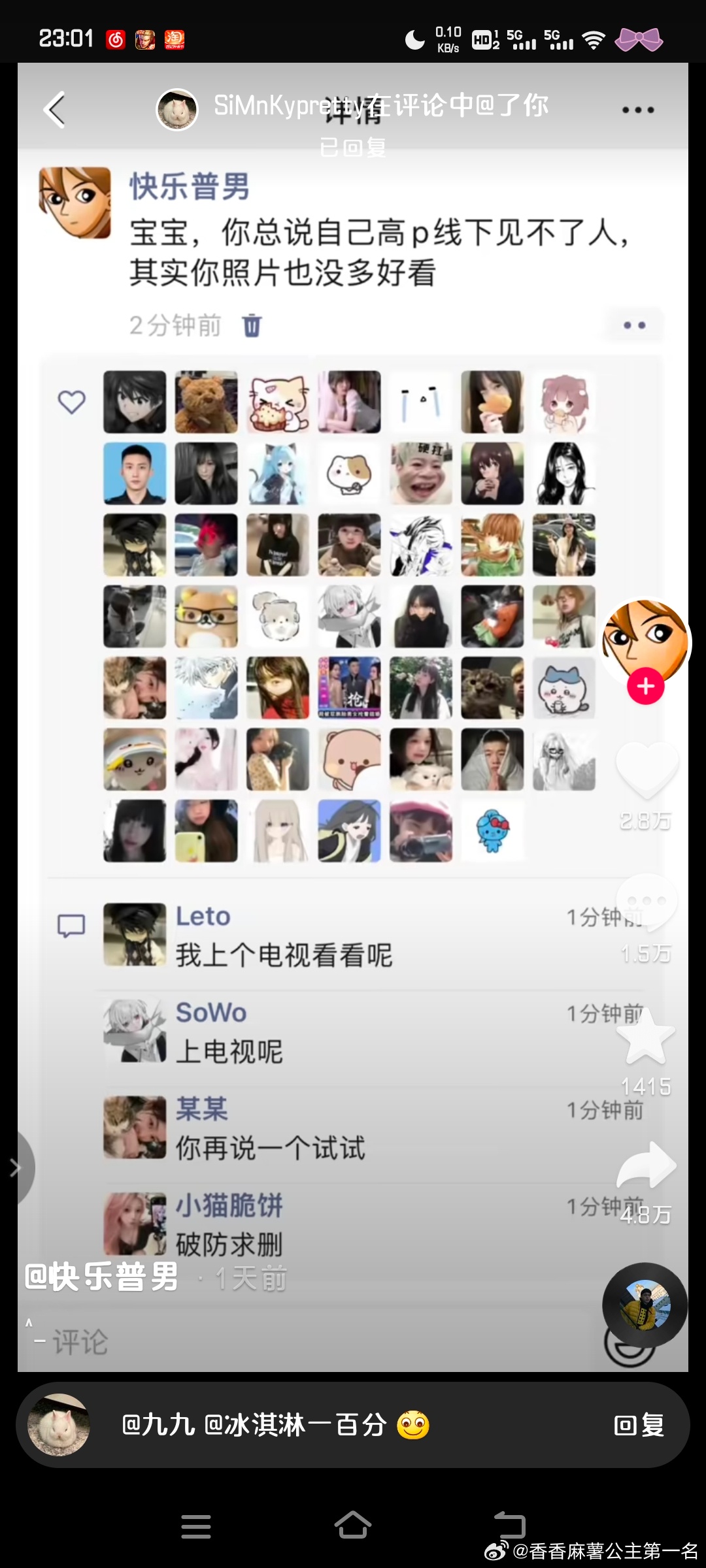The image size is (706, 1568).
Task: Open the three-dot overflow menu
Action: (637, 110)
